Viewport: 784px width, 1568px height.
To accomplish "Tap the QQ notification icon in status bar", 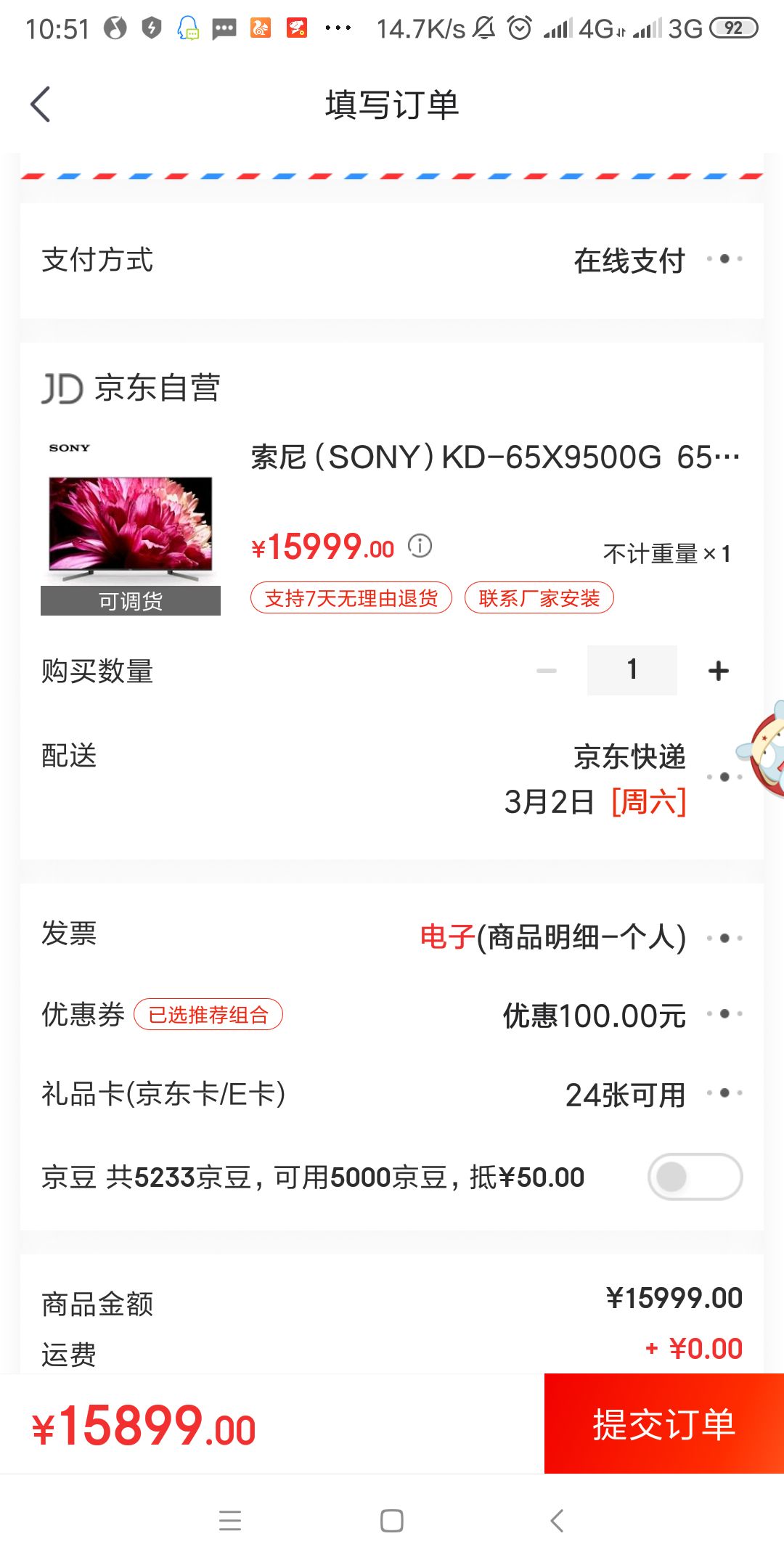I will (187, 29).
